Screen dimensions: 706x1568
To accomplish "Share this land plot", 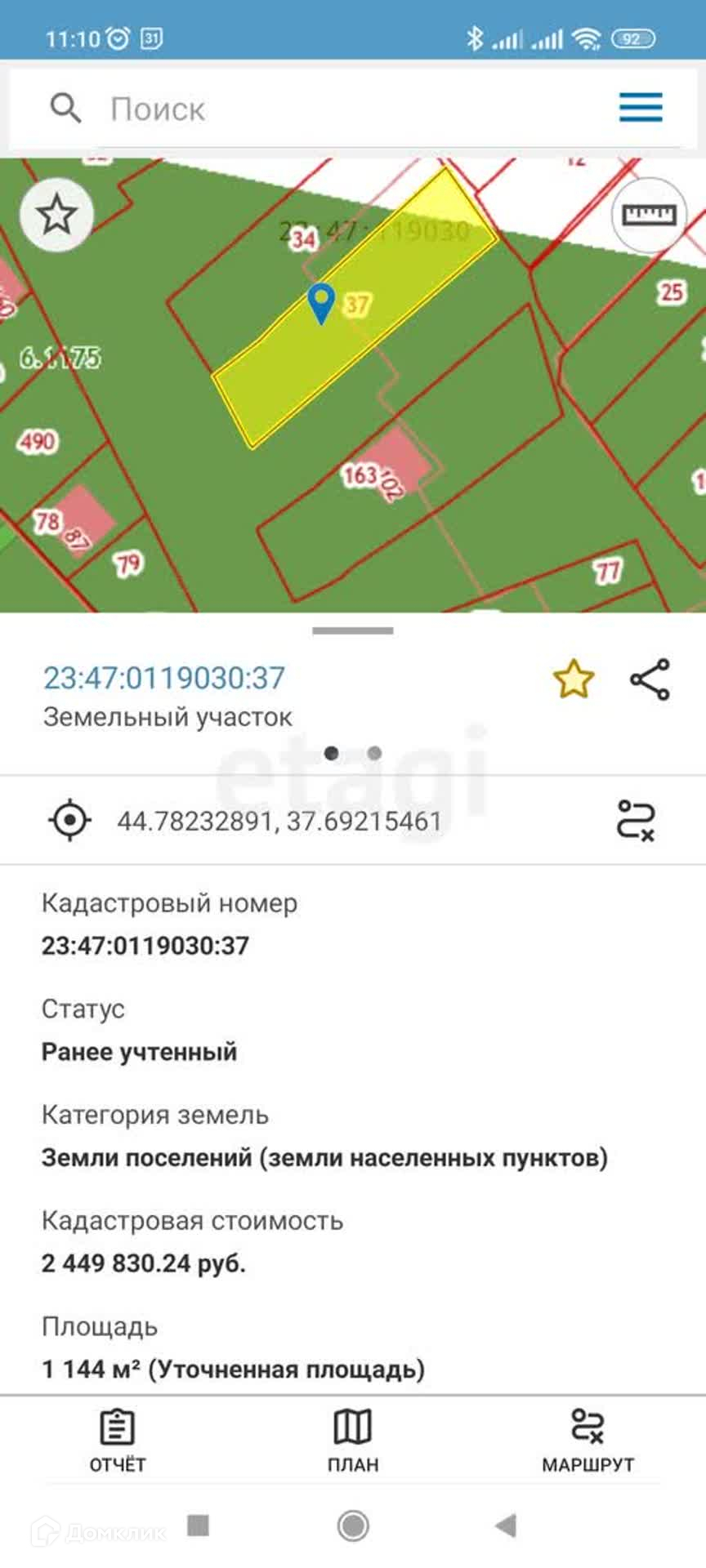I will tap(650, 679).
